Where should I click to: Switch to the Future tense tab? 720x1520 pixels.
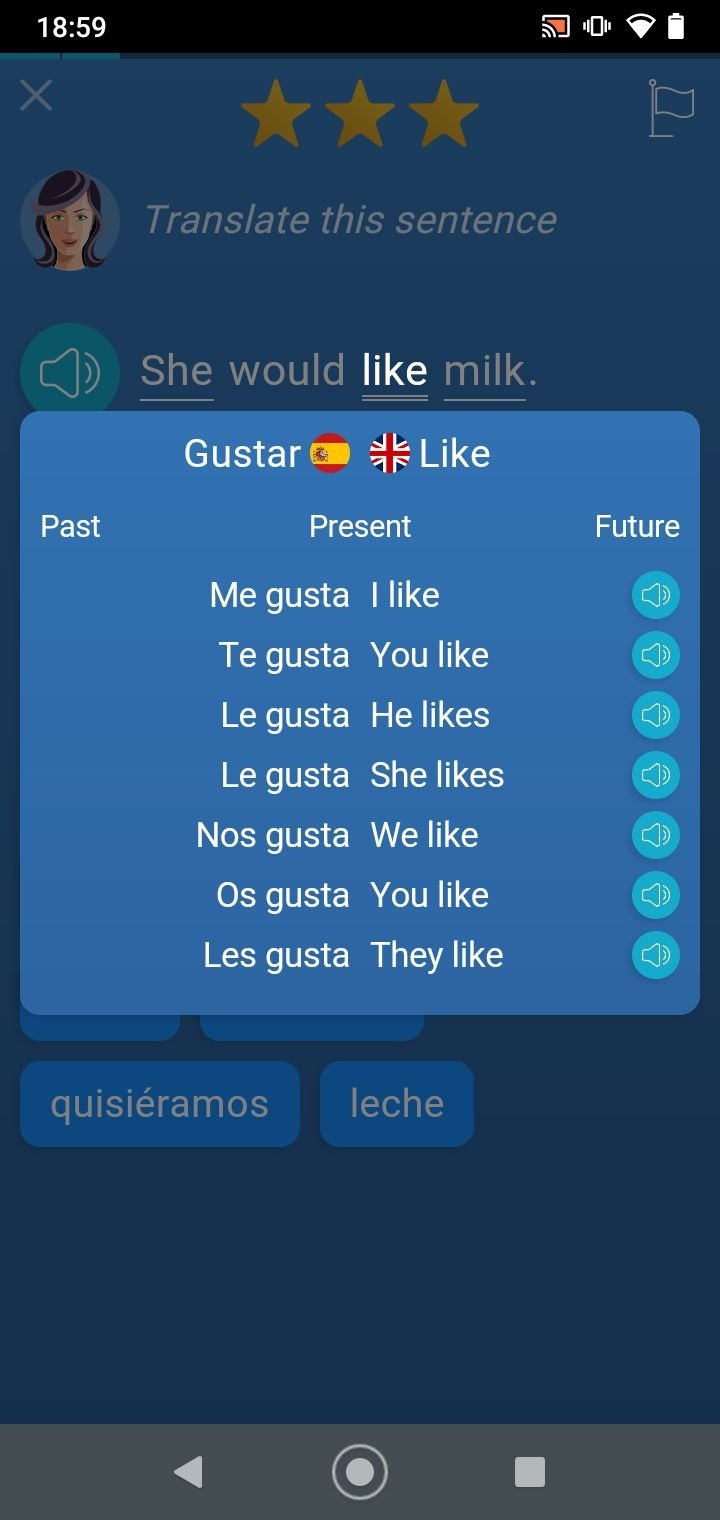click(637, 526)
